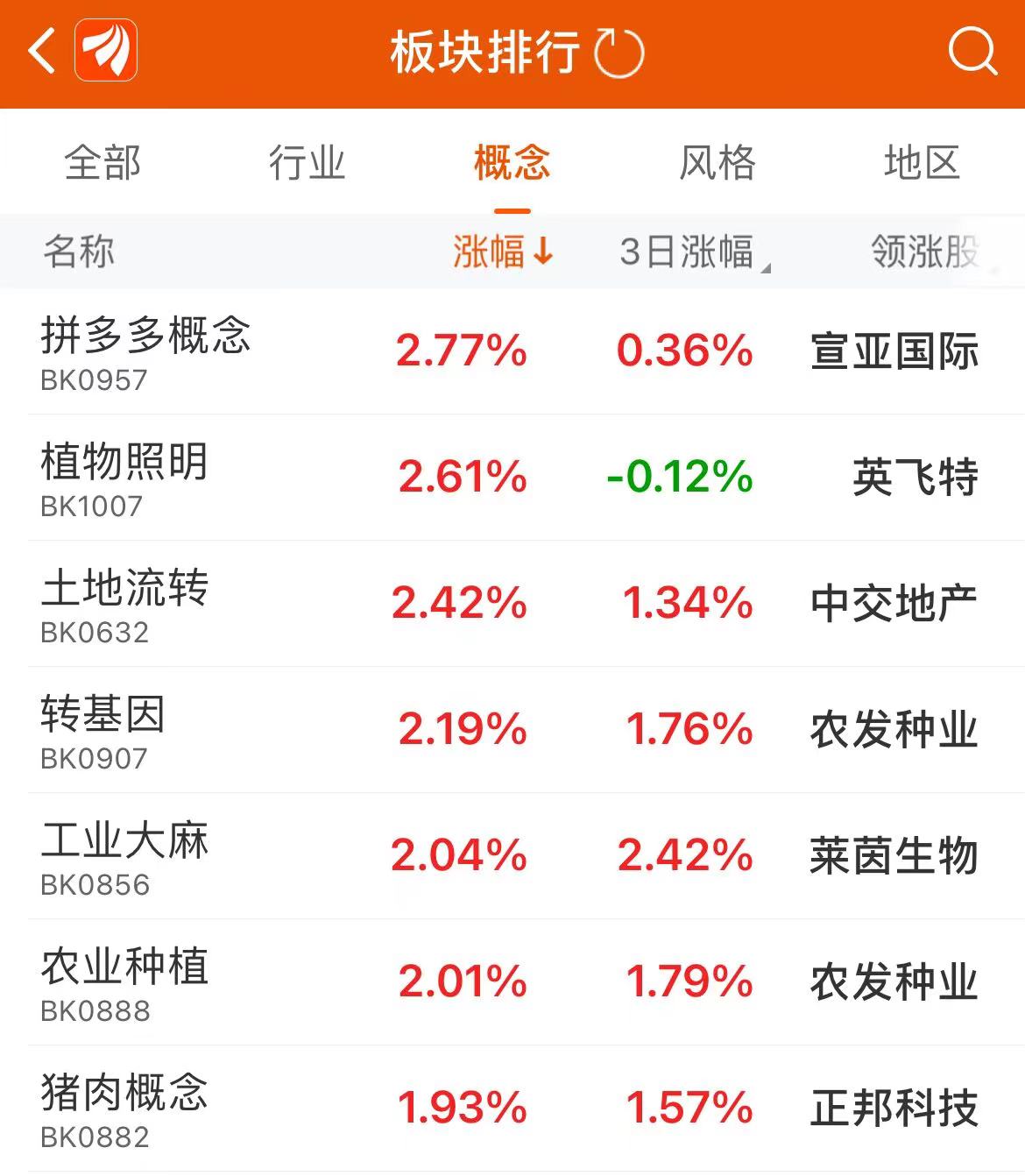Switch to the 全部 tab
Image resolution: width=1025 pixels, height=1176 pixels.
pos(102,163)
